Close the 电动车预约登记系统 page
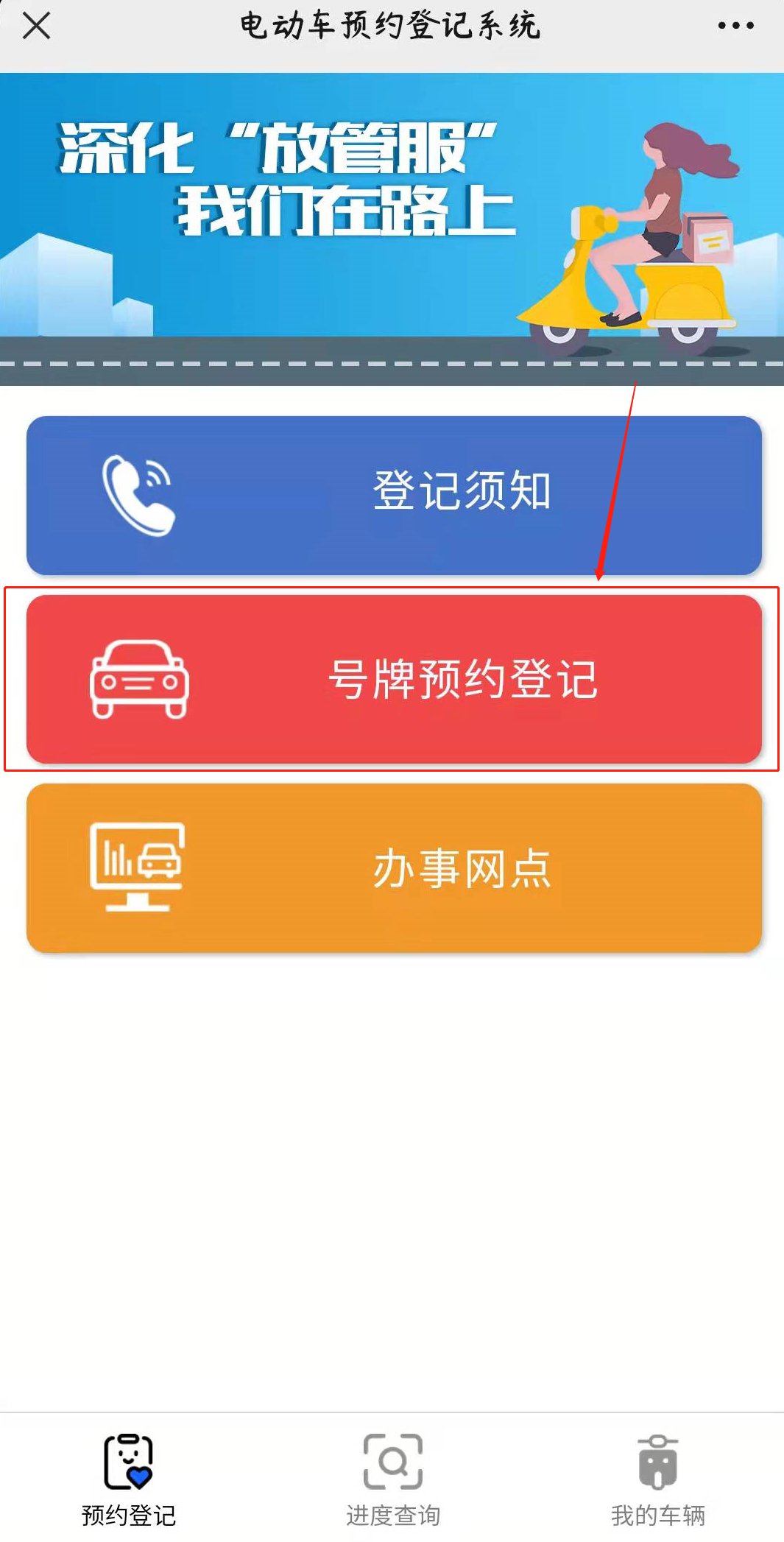The image size is (784, 1542). tap(36, 27)
